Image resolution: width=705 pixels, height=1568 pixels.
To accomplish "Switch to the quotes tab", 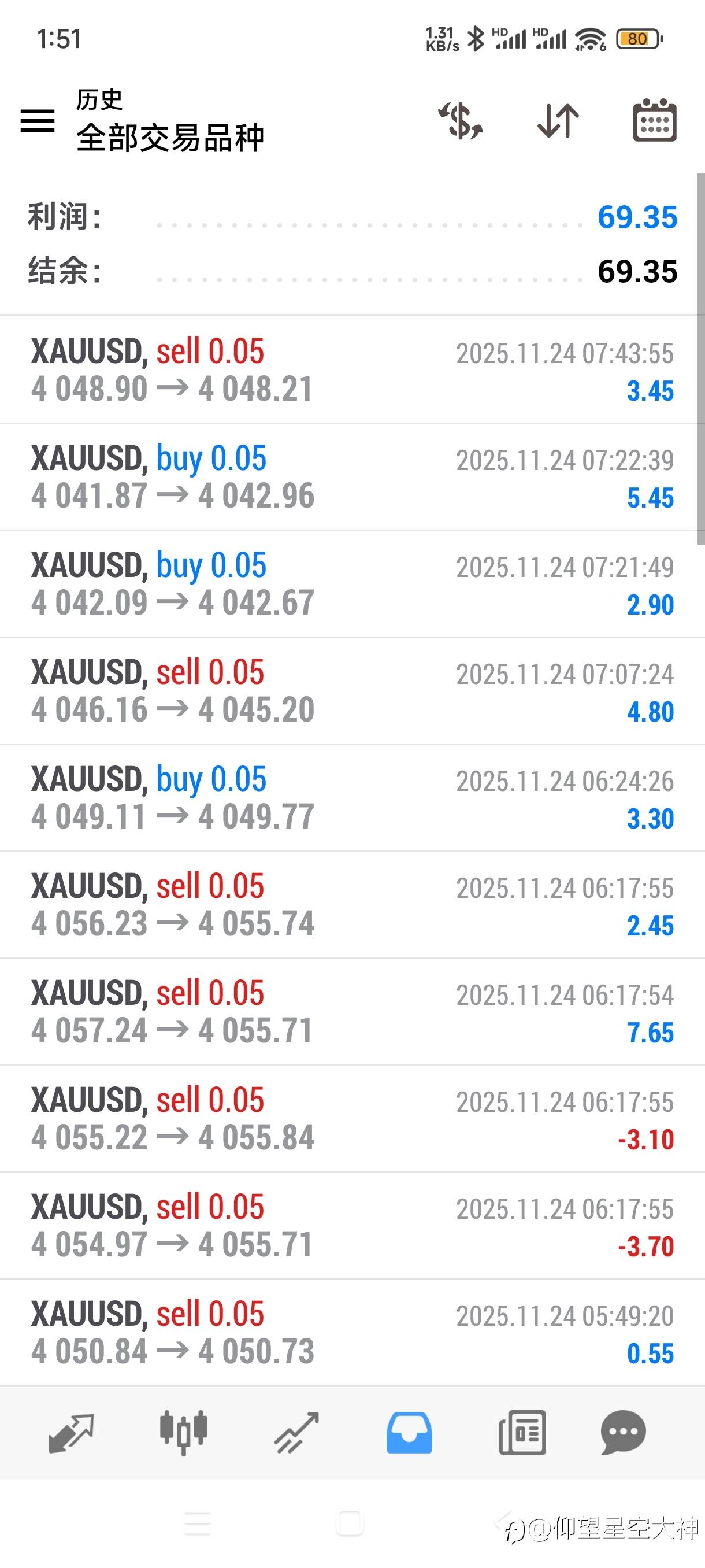I will [71, 1433].
